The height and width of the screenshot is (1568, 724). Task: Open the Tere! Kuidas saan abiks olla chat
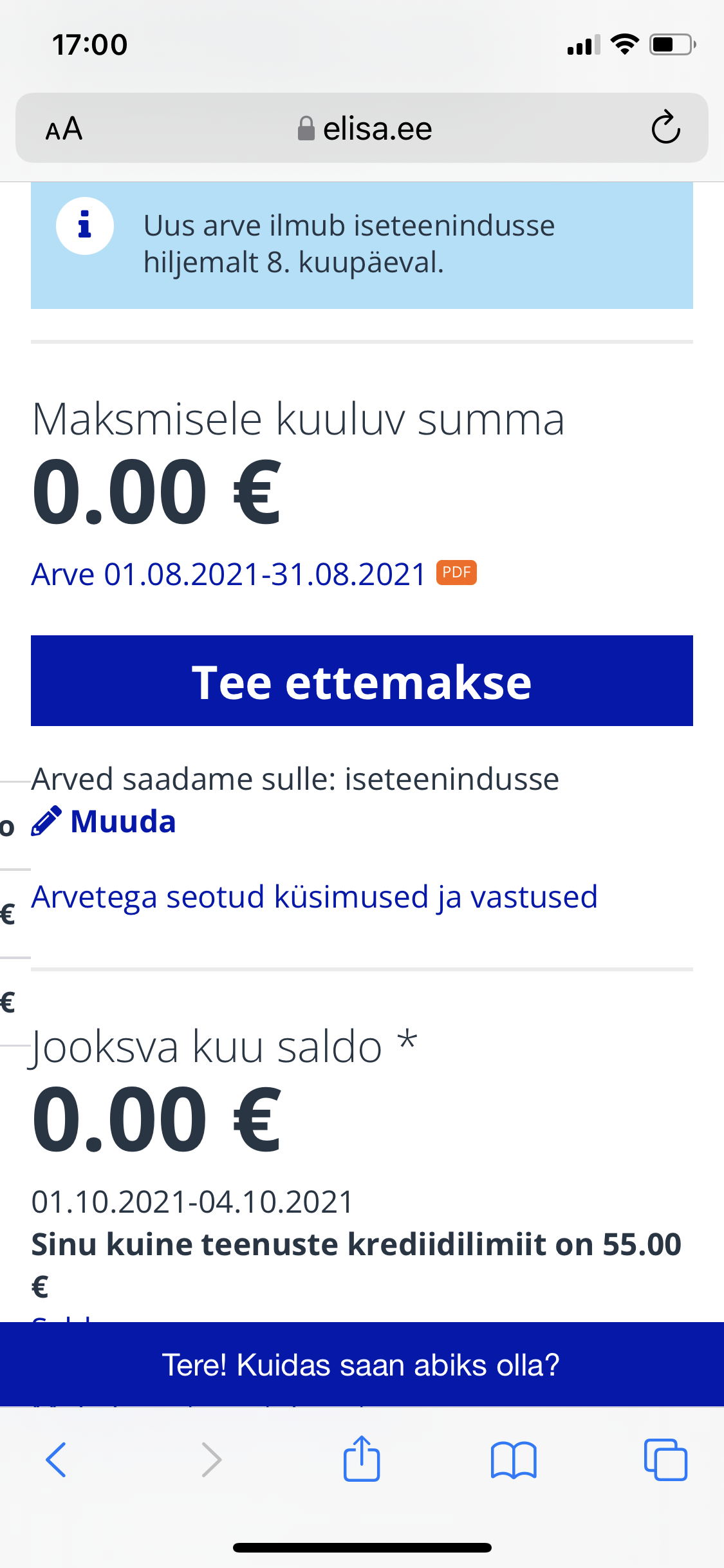point(362,1365)
